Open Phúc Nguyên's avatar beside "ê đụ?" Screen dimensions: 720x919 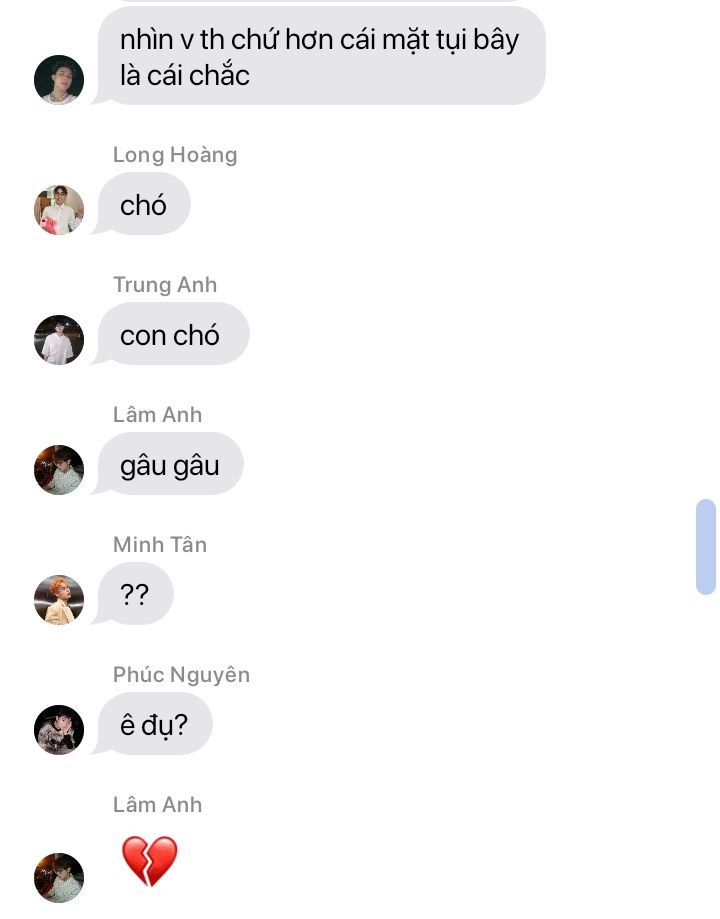point(59,730)
